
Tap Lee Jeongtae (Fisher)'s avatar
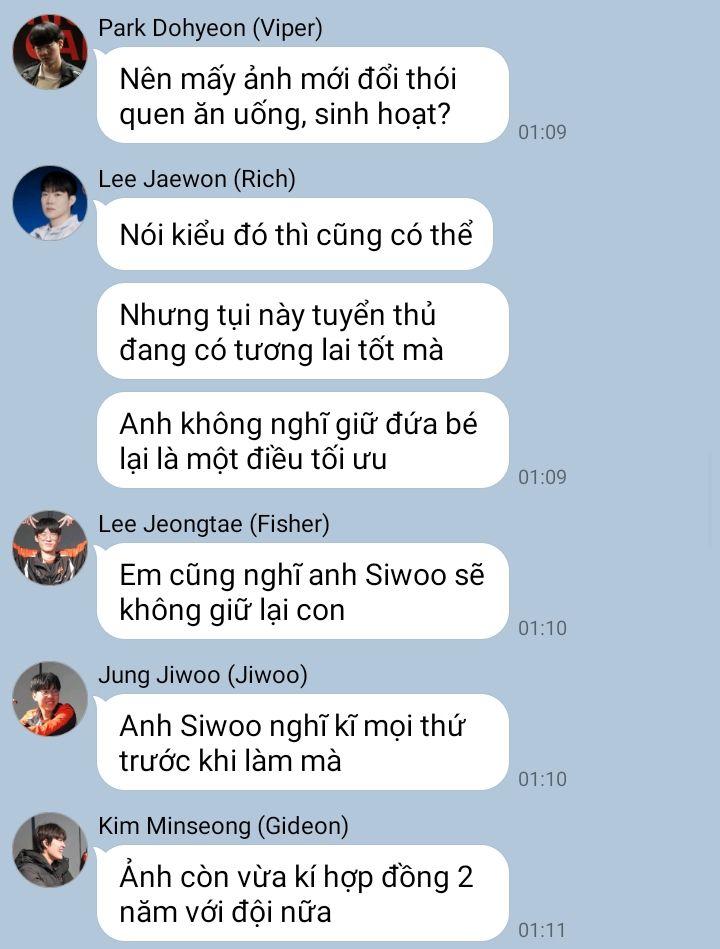[x=50, y=548]
